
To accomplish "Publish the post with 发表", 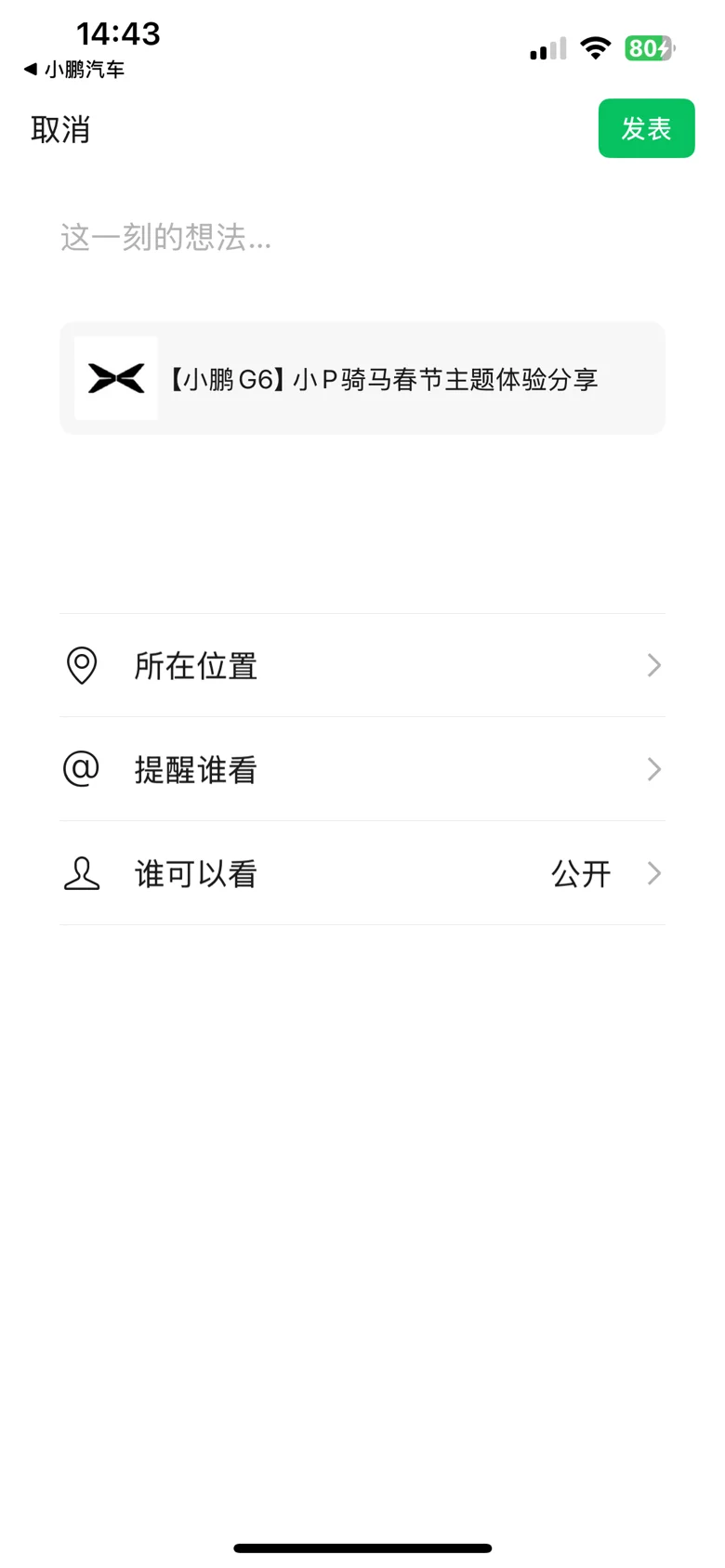I will coord(646,128).
